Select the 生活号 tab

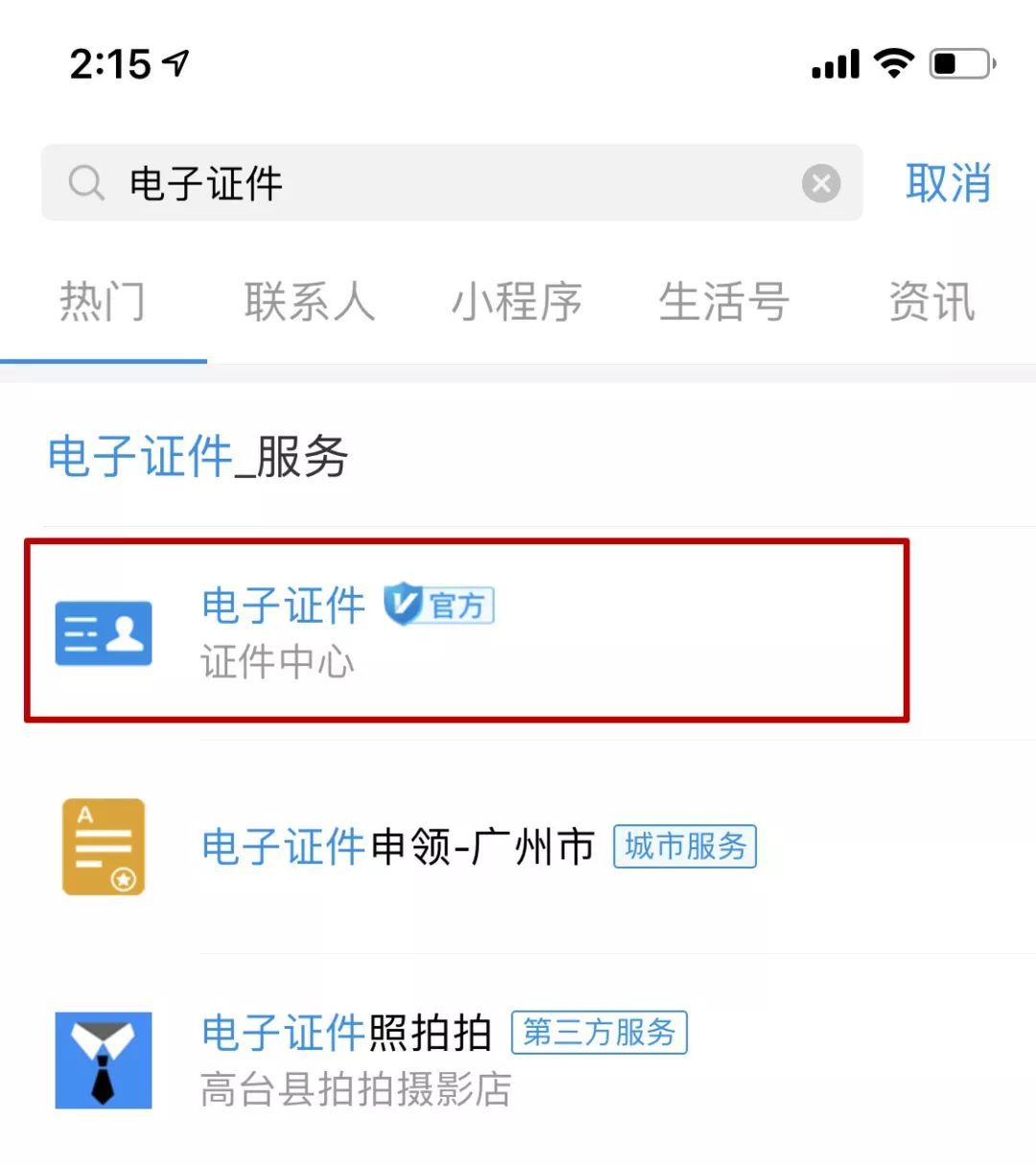tap(723, 302)
